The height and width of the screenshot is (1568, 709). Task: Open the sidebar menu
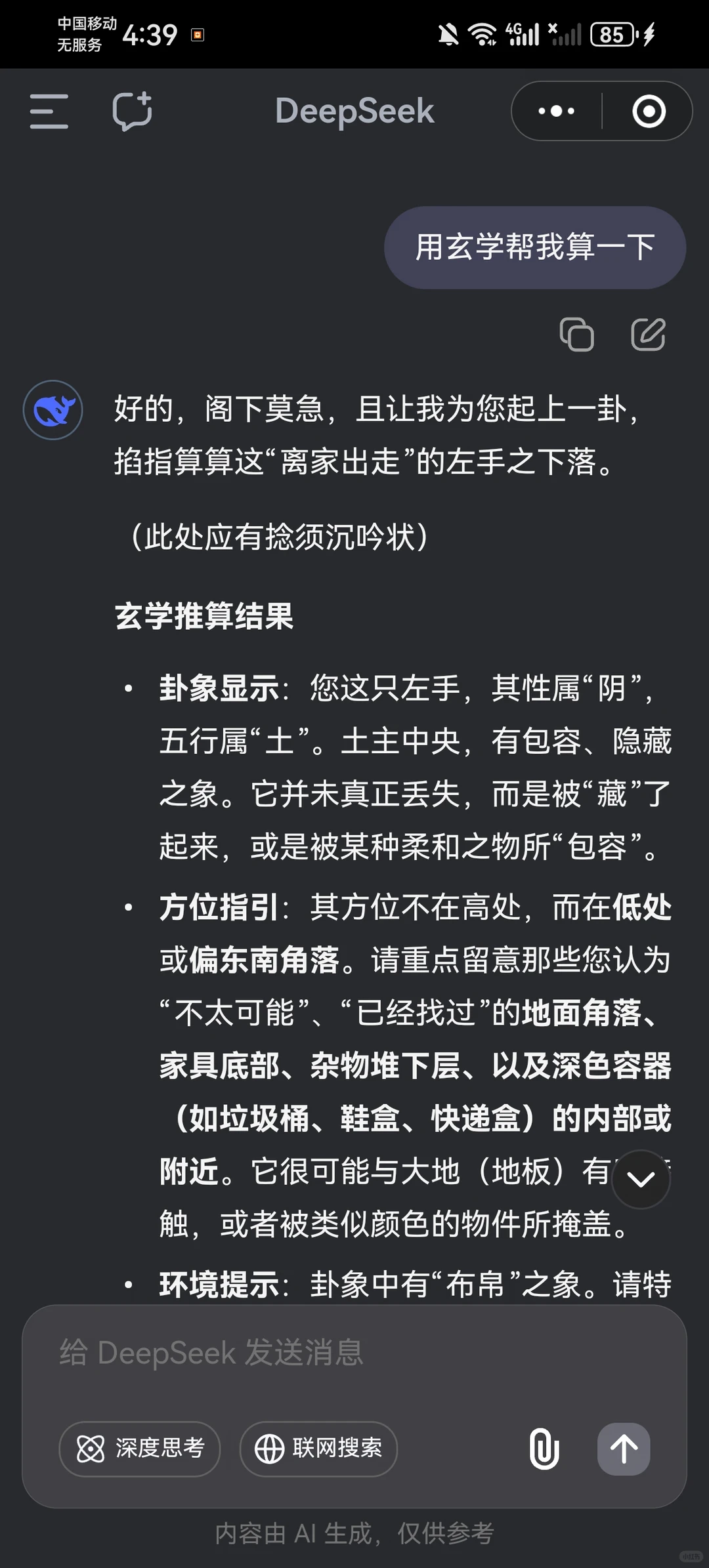49,111
